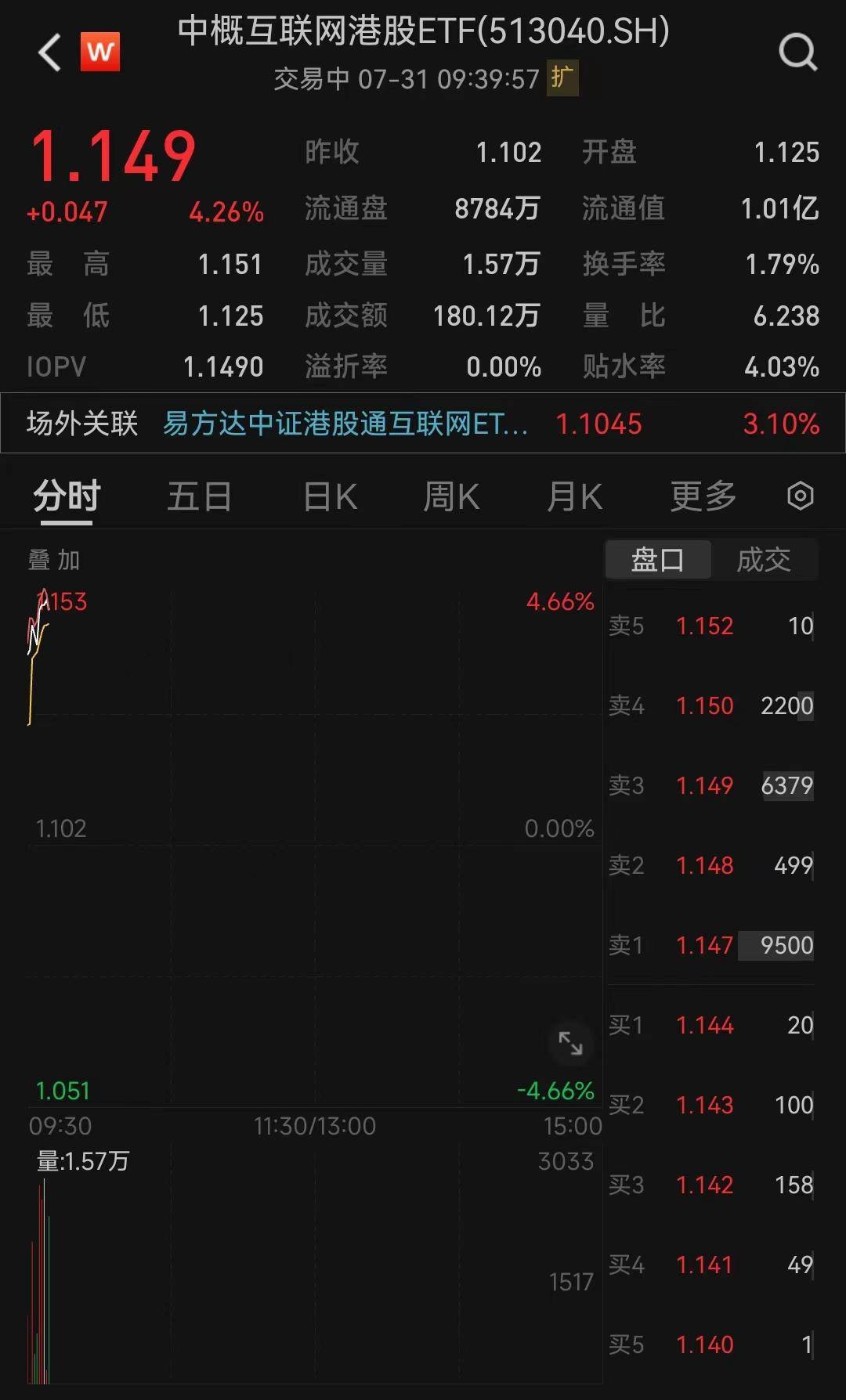Expand the chart to fullscreen
This screenshot has width=846, height=1400.
pos(571,1044)
